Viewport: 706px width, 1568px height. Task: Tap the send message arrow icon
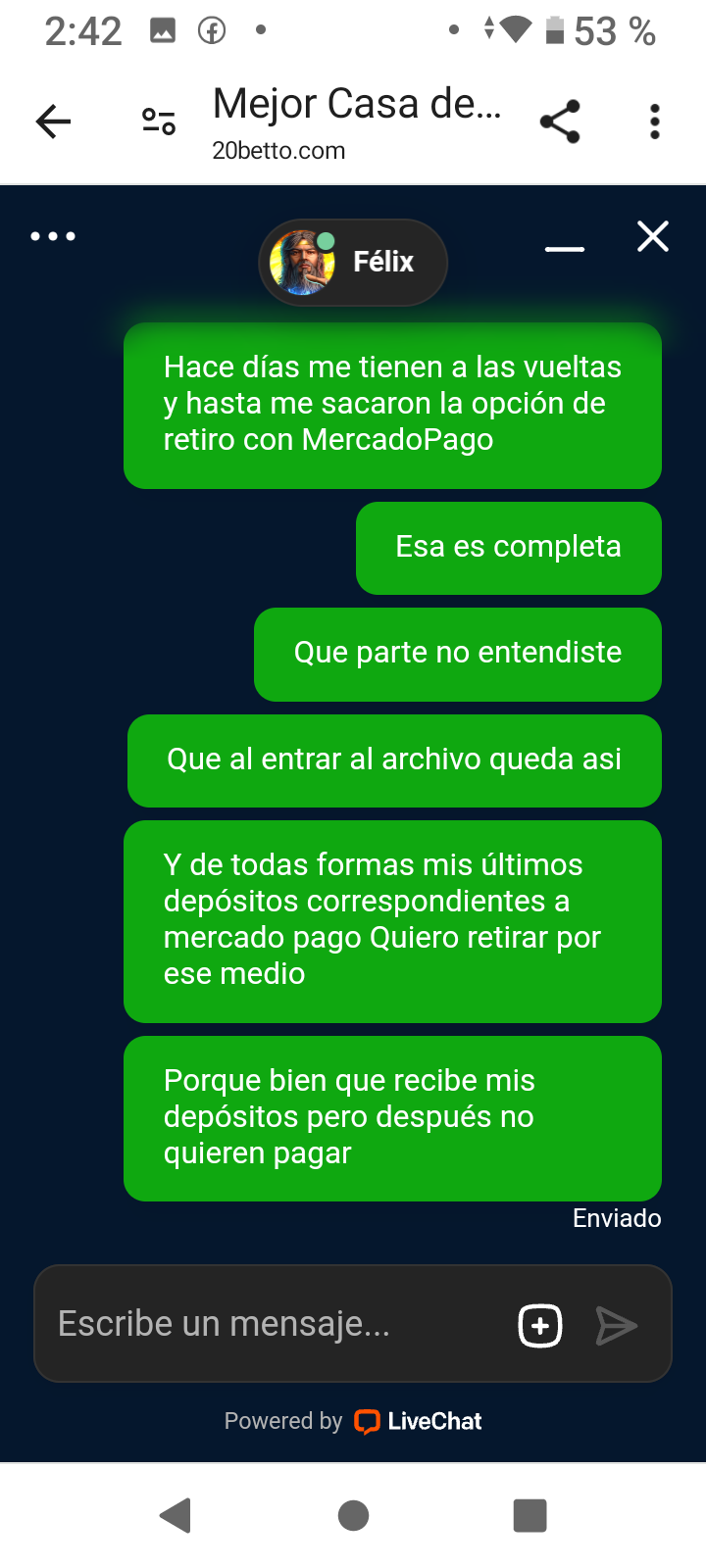click(x=618, y=1324)
